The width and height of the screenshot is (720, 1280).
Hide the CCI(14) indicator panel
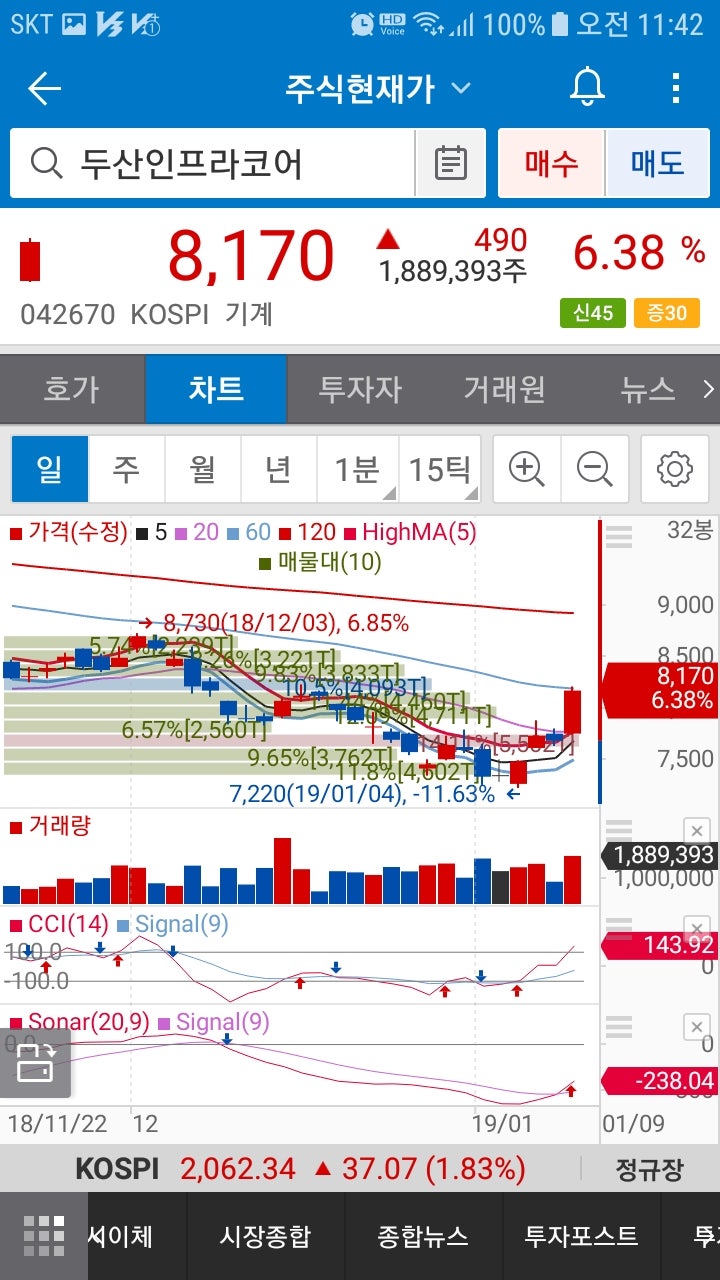coord(696,926)
